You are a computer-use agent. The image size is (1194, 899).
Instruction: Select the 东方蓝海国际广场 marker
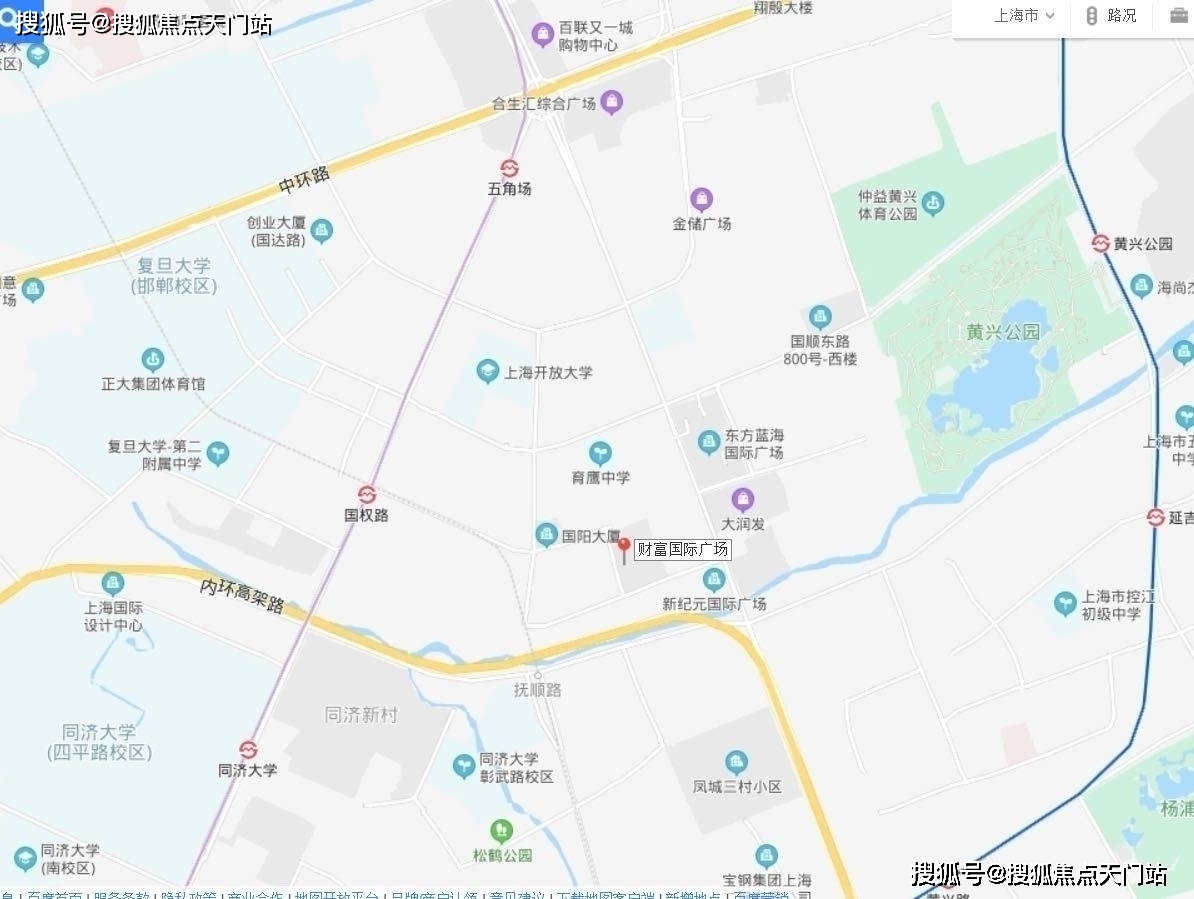(x=709, y=441)
